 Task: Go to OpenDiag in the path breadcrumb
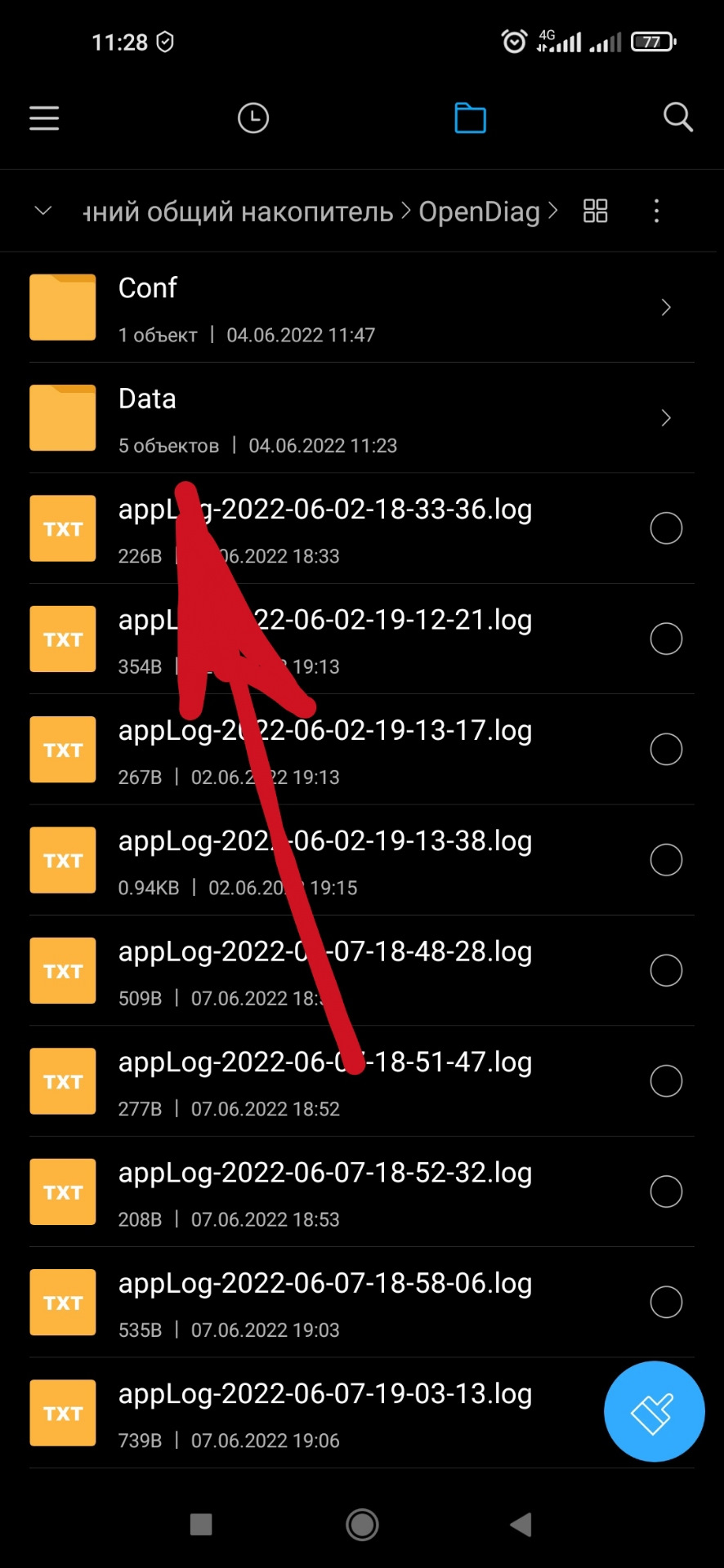coord(479,212)
